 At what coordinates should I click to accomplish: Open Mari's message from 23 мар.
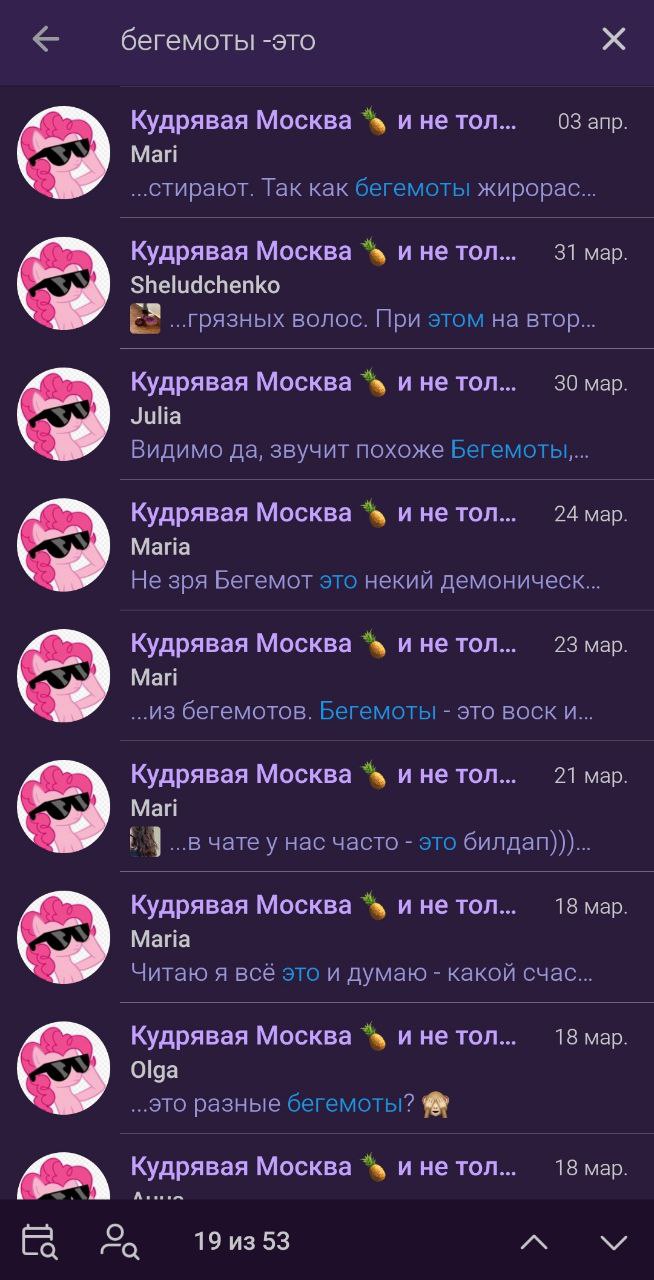pyautogui.click(x=327, y=676)
